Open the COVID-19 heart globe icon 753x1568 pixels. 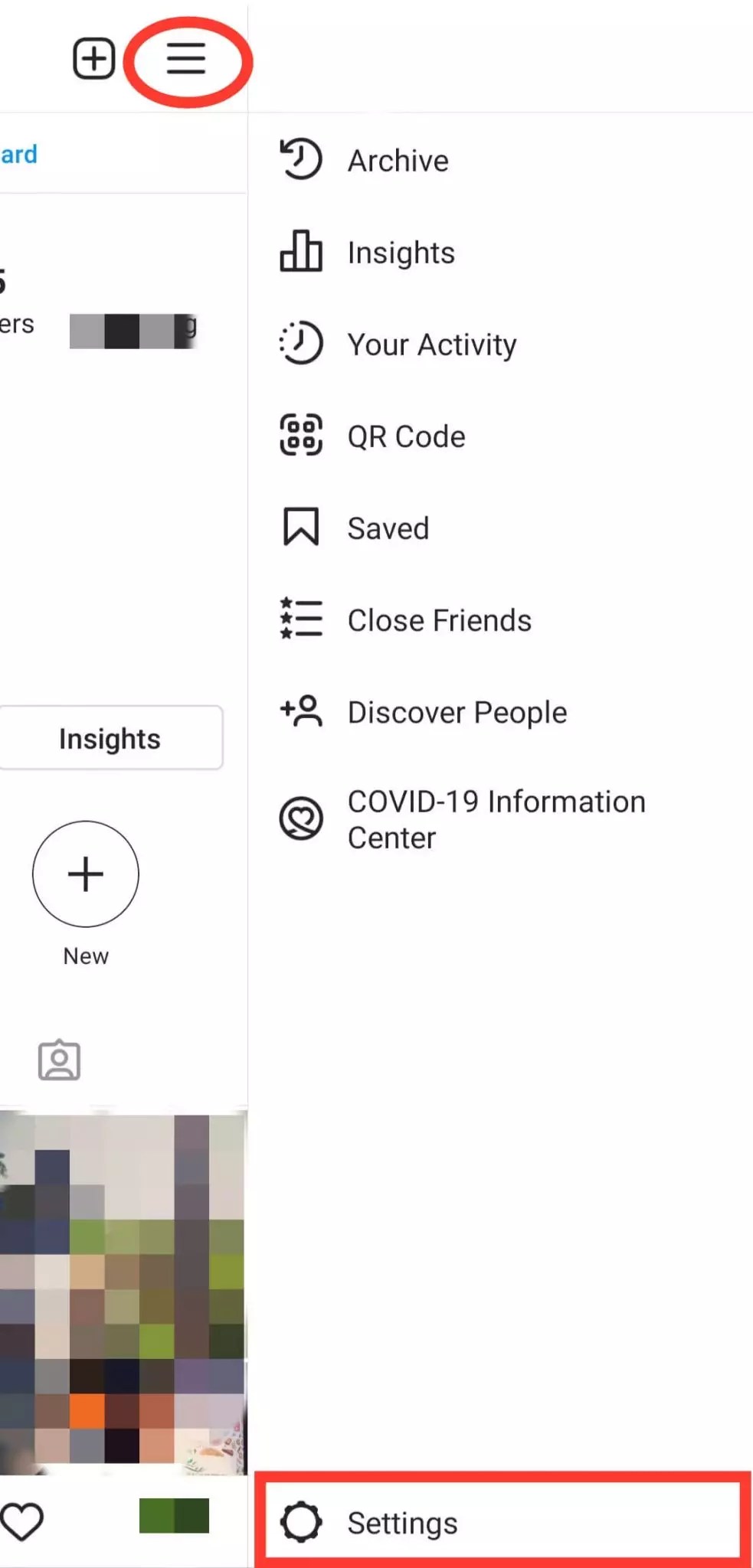pos(300,818)
